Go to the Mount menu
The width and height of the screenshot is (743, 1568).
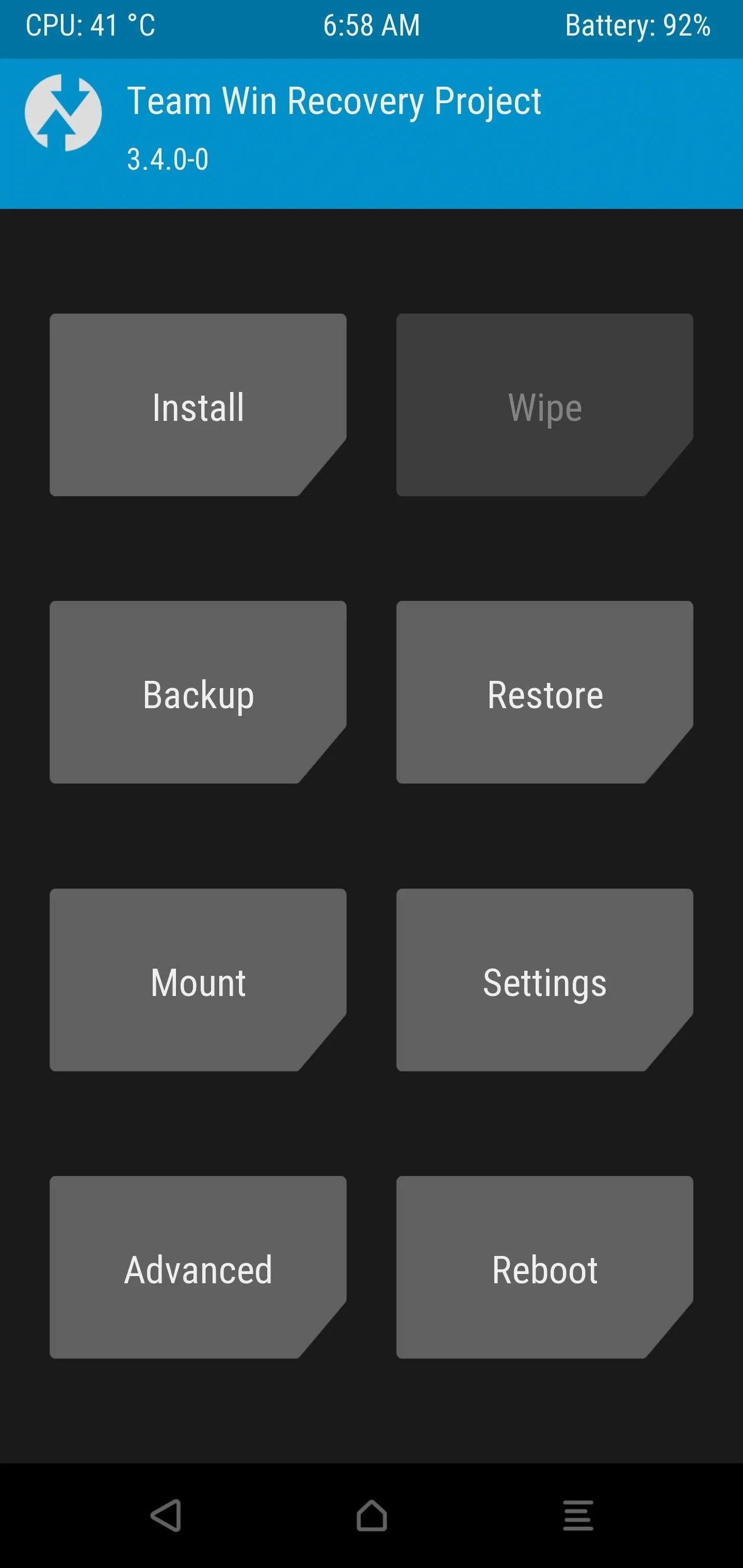pos(198,980)
